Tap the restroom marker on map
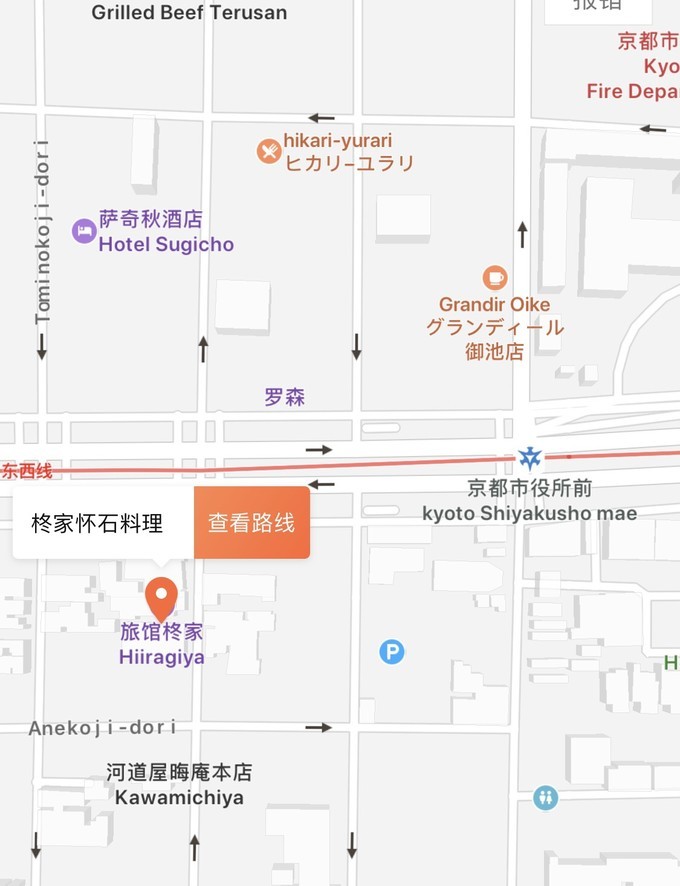680x886 pixels. coord(545,797)
